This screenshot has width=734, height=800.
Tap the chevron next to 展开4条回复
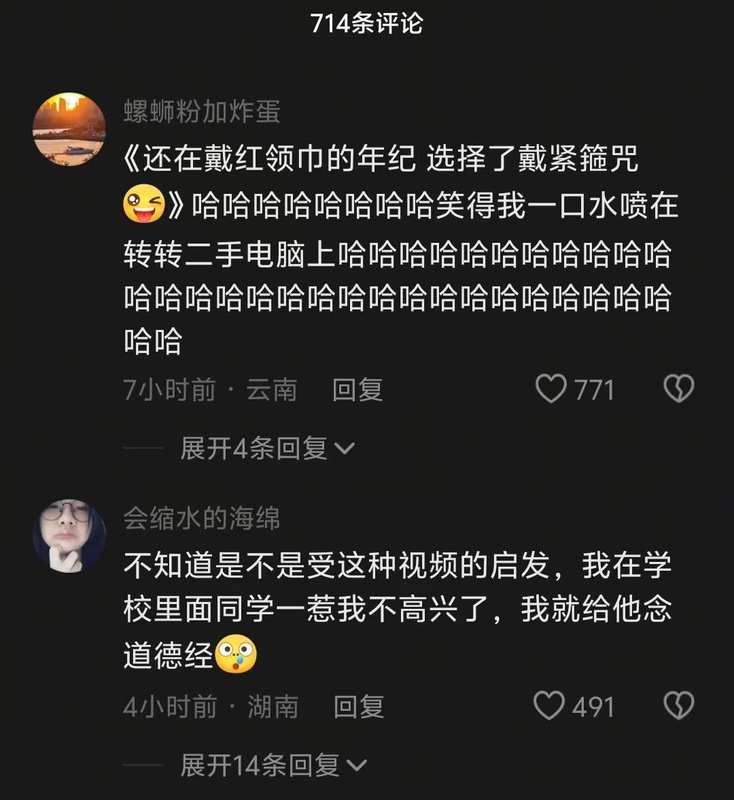[347, 448]
